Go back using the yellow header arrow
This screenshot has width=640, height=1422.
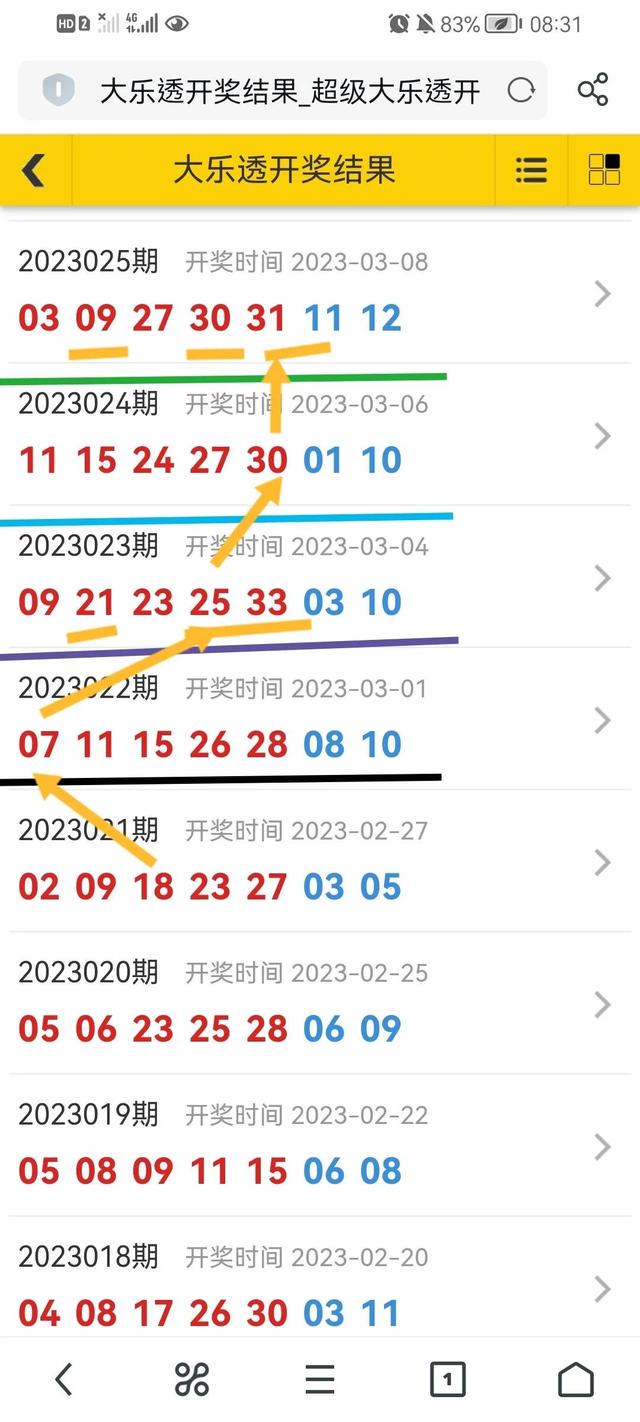click(x=34, y=170)
